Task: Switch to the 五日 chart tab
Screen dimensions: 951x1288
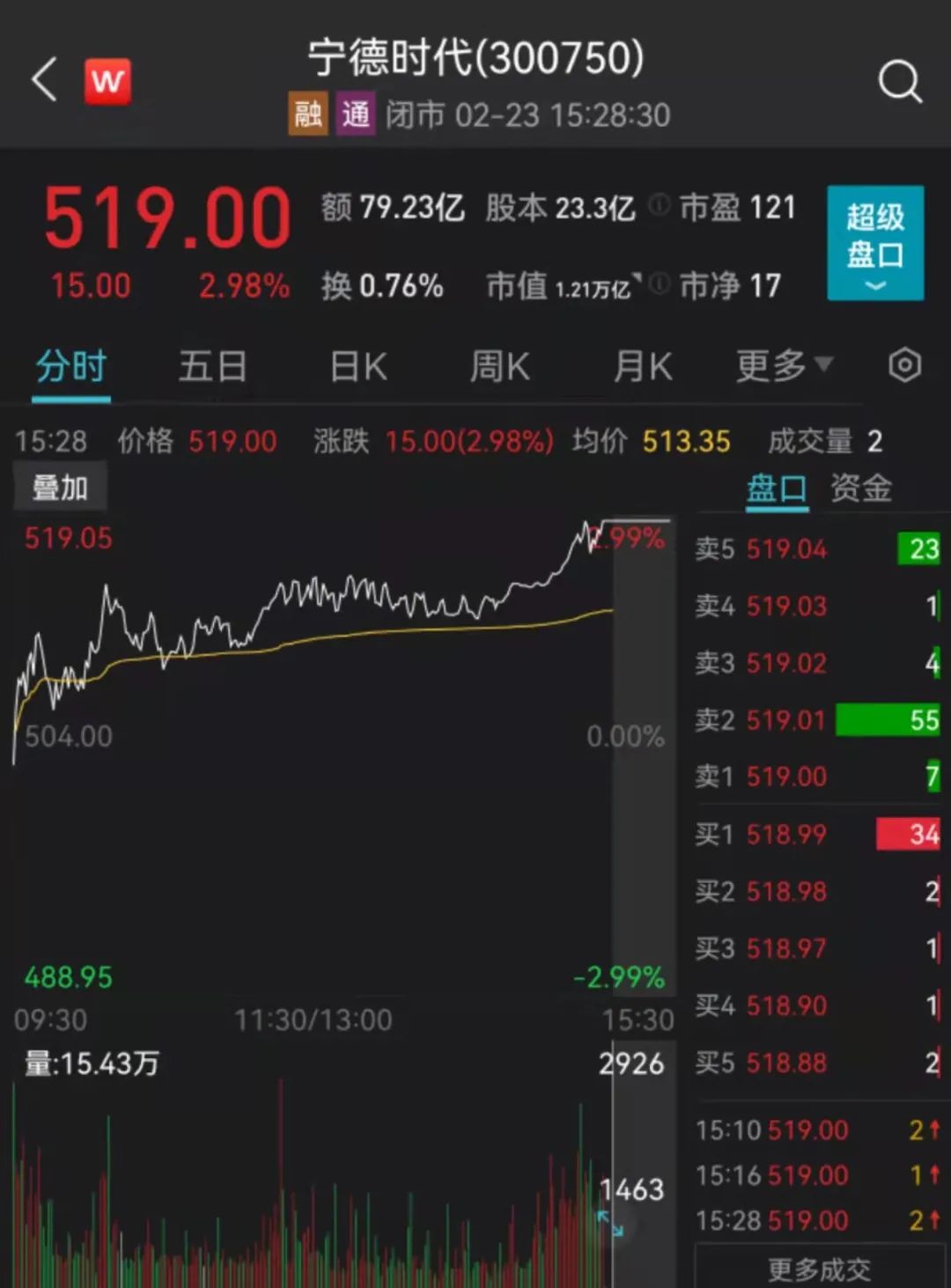Action: (212, 366)
